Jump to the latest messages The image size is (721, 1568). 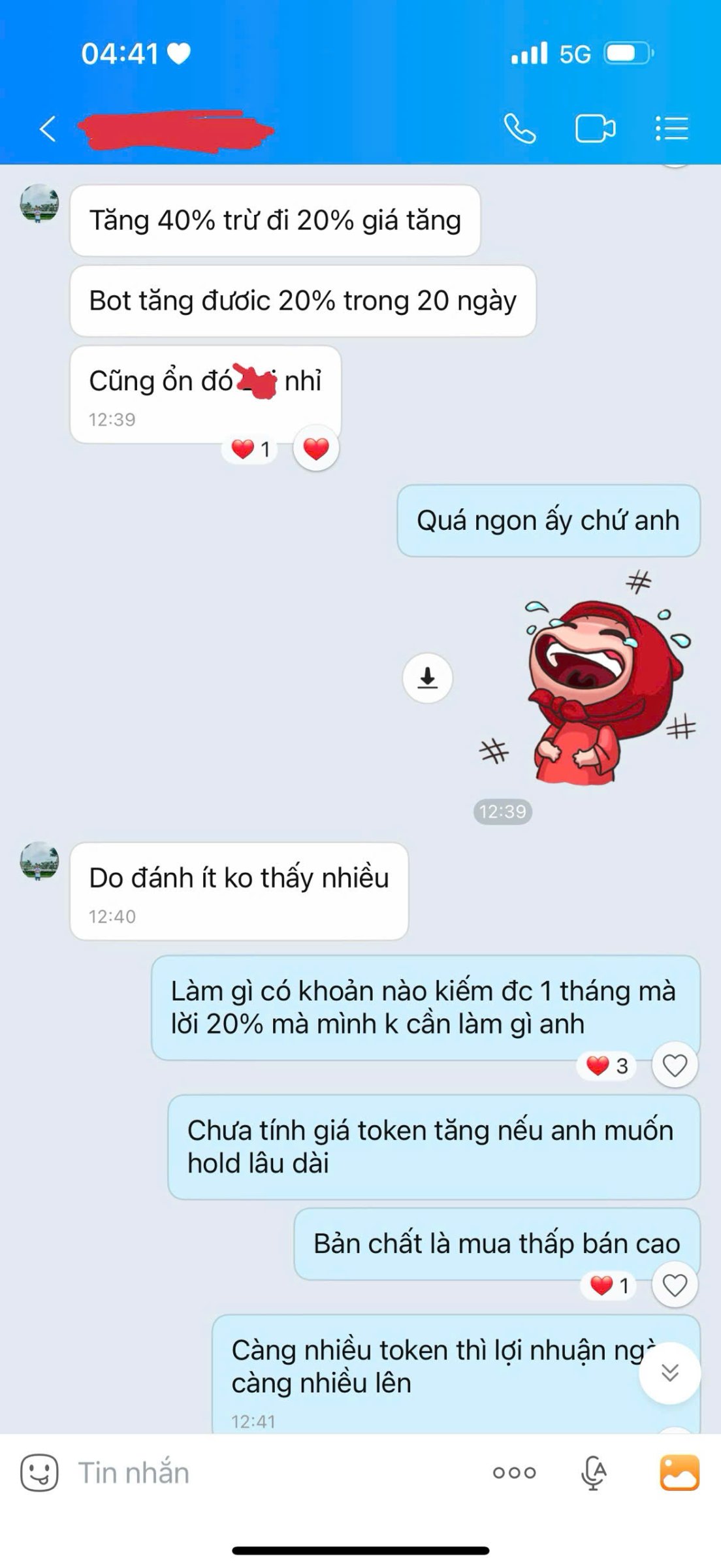[669, 1373]
